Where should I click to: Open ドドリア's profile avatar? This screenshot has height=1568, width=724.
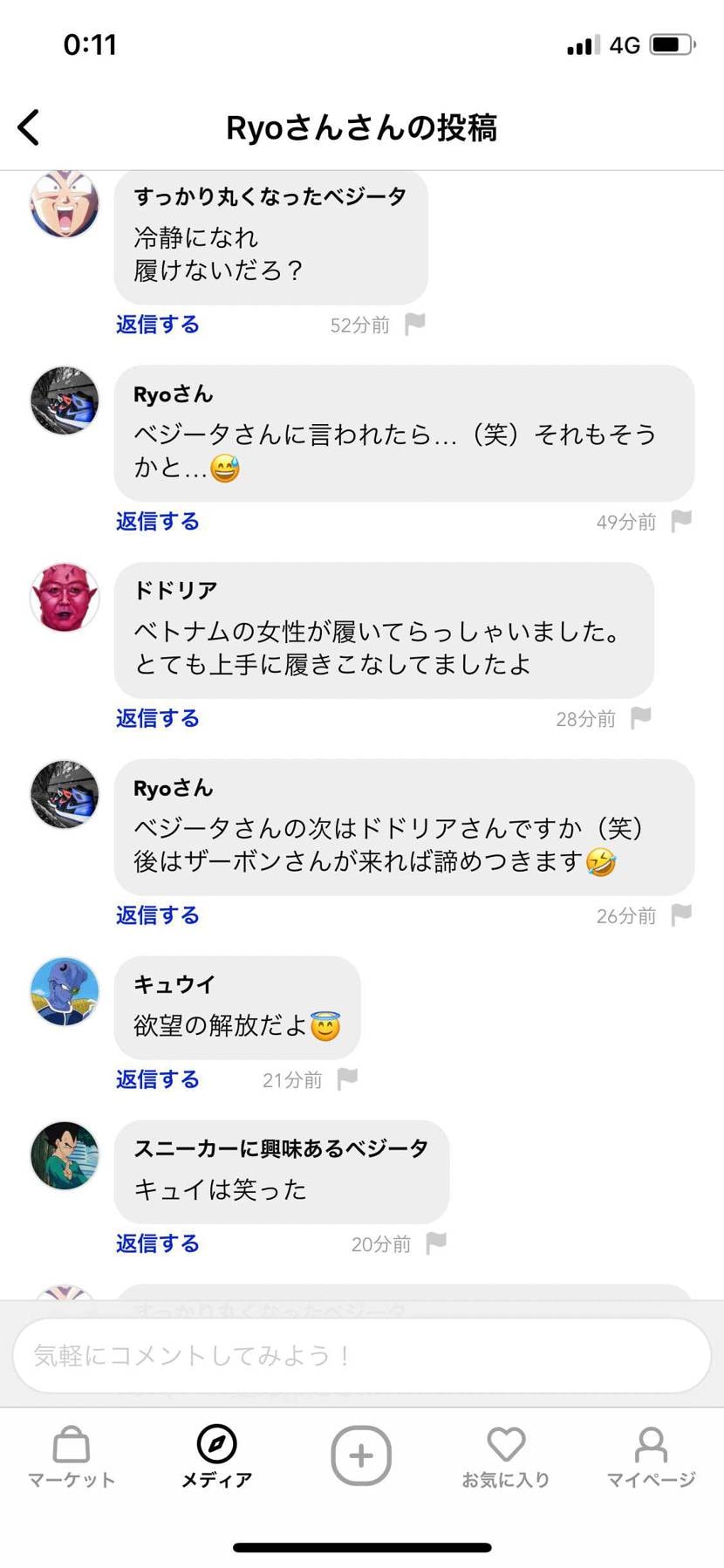tap(65, 598)
